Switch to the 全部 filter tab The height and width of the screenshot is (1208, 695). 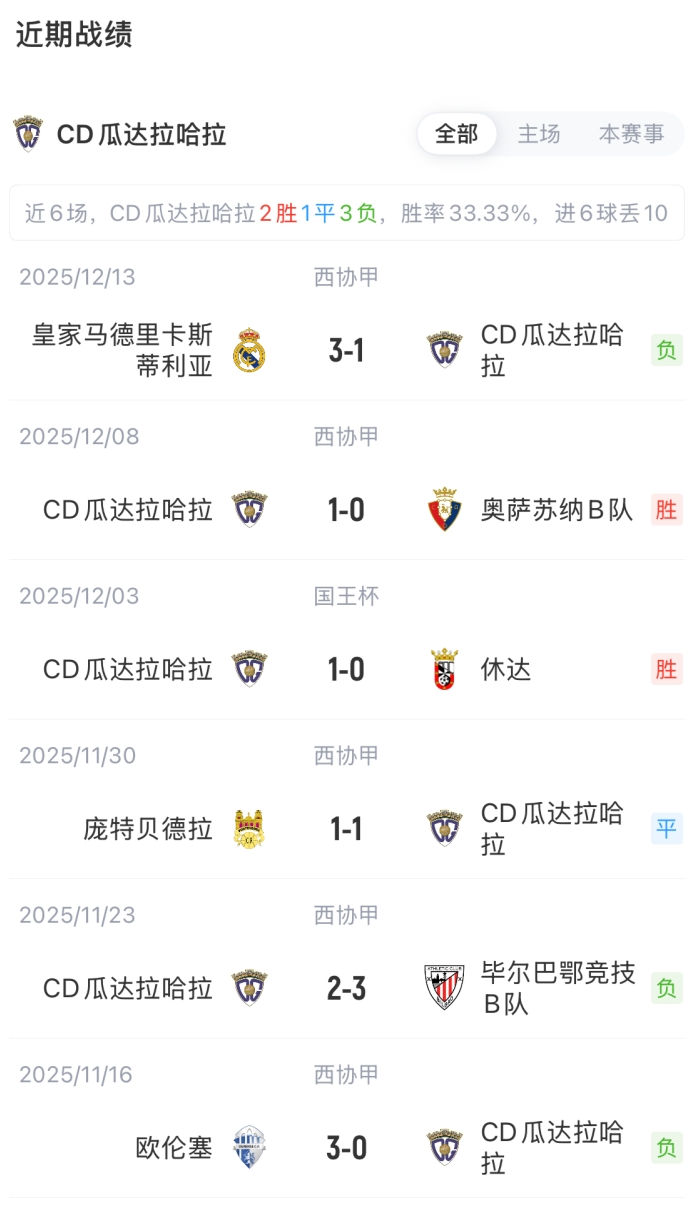coord(457,134)
